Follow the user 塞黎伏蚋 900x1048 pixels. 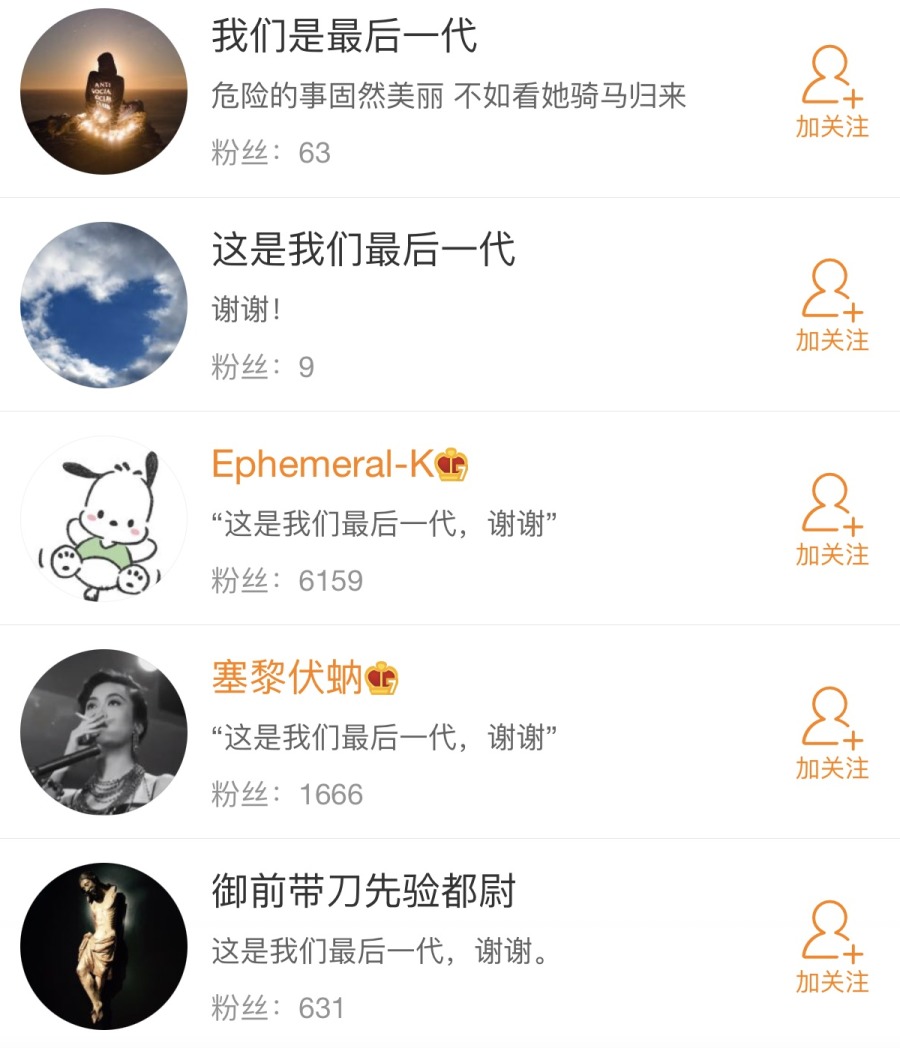832,734
